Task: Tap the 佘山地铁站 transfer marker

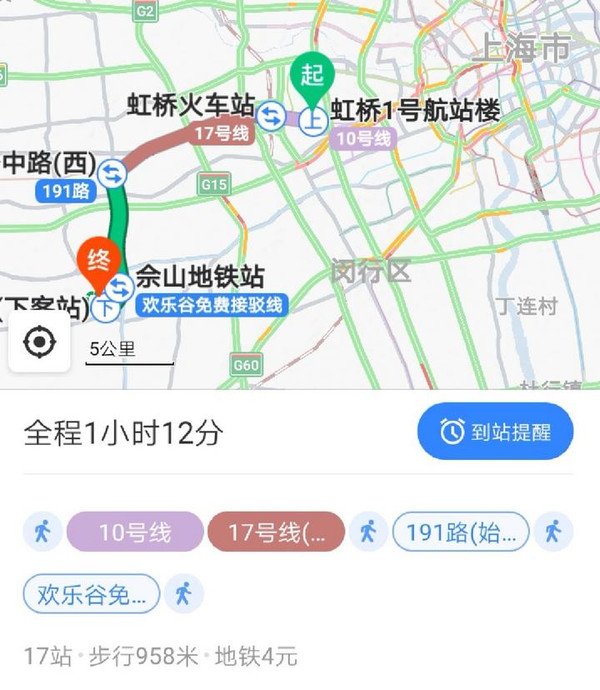Action: click(x=120, y=287)
